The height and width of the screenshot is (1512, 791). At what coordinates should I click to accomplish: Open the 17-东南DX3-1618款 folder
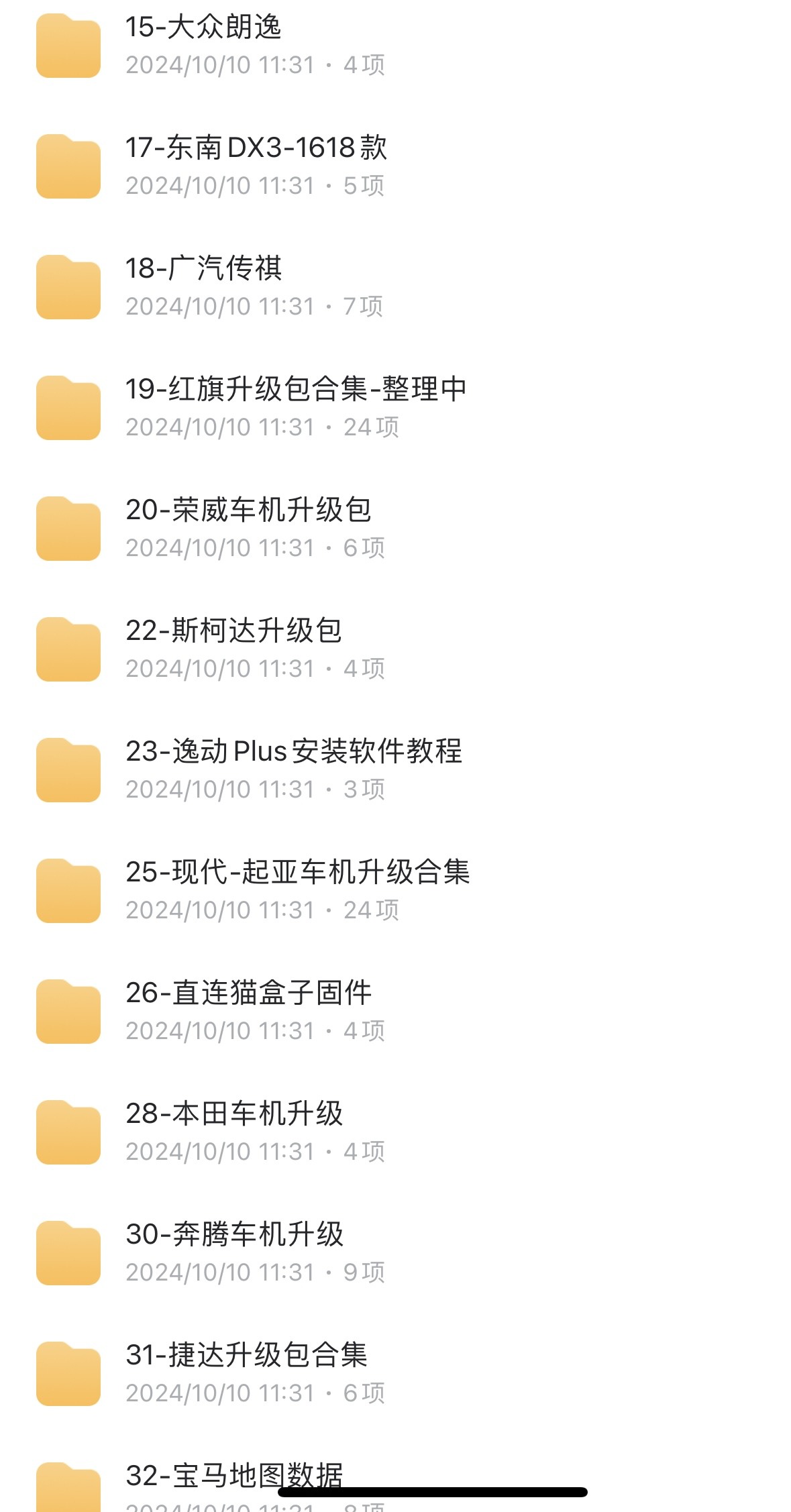[395, 166]
